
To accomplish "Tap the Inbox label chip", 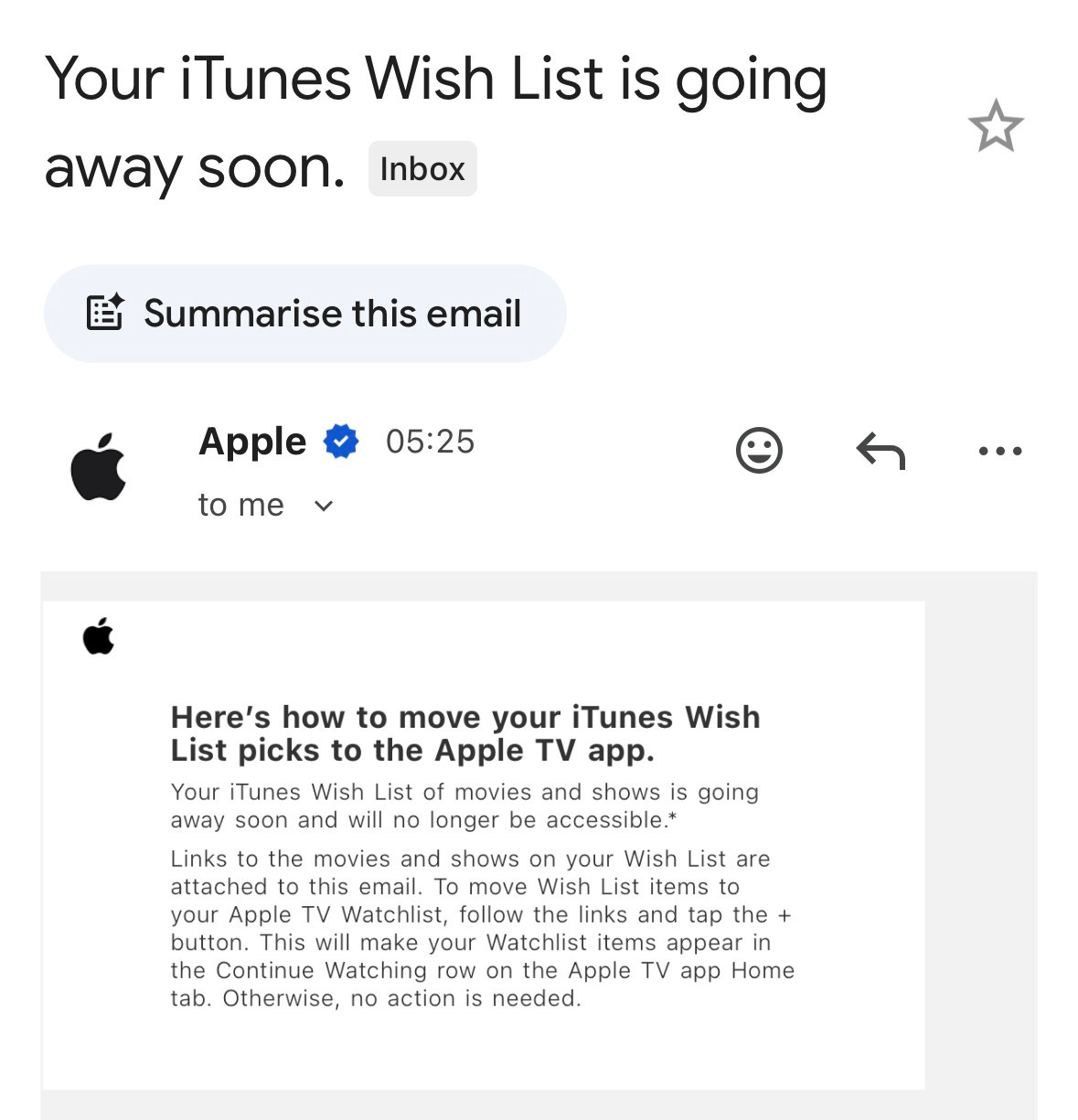I will tap(422, 169).
